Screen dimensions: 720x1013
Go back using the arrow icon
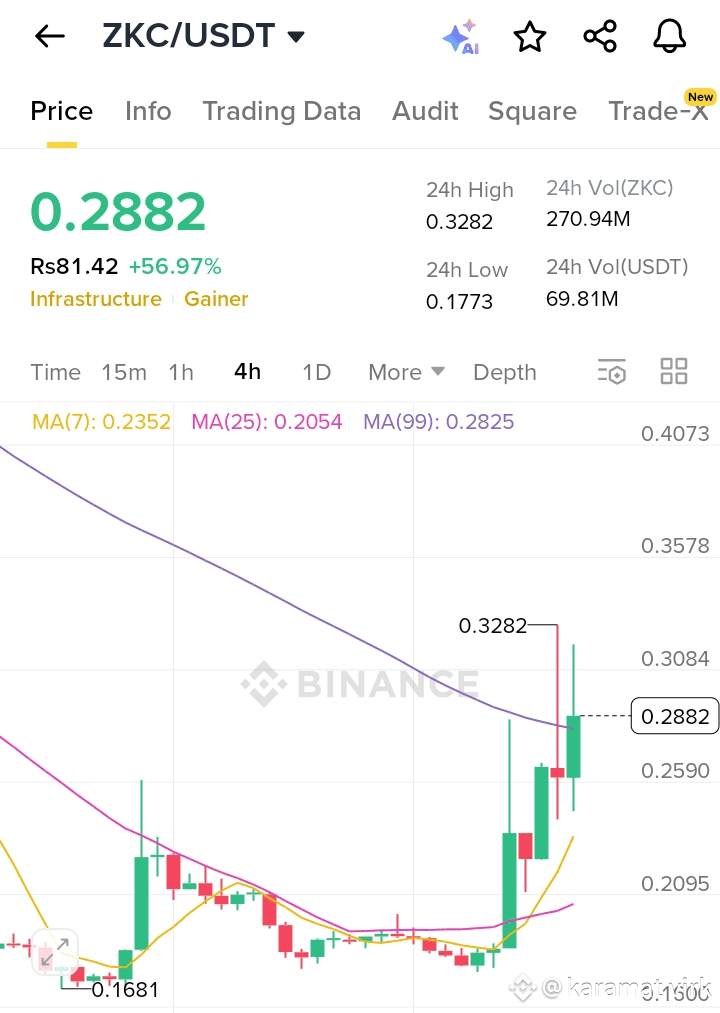pos(49,37)
